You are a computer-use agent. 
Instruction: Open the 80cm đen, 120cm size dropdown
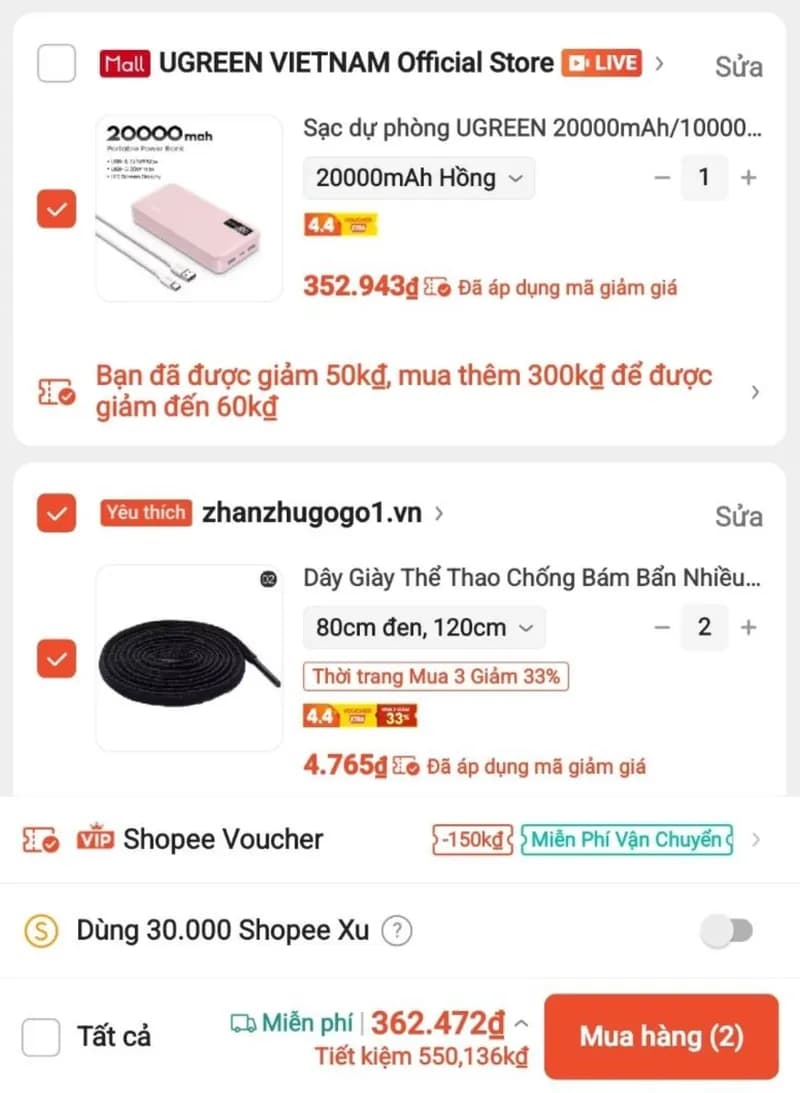(424, 628)
